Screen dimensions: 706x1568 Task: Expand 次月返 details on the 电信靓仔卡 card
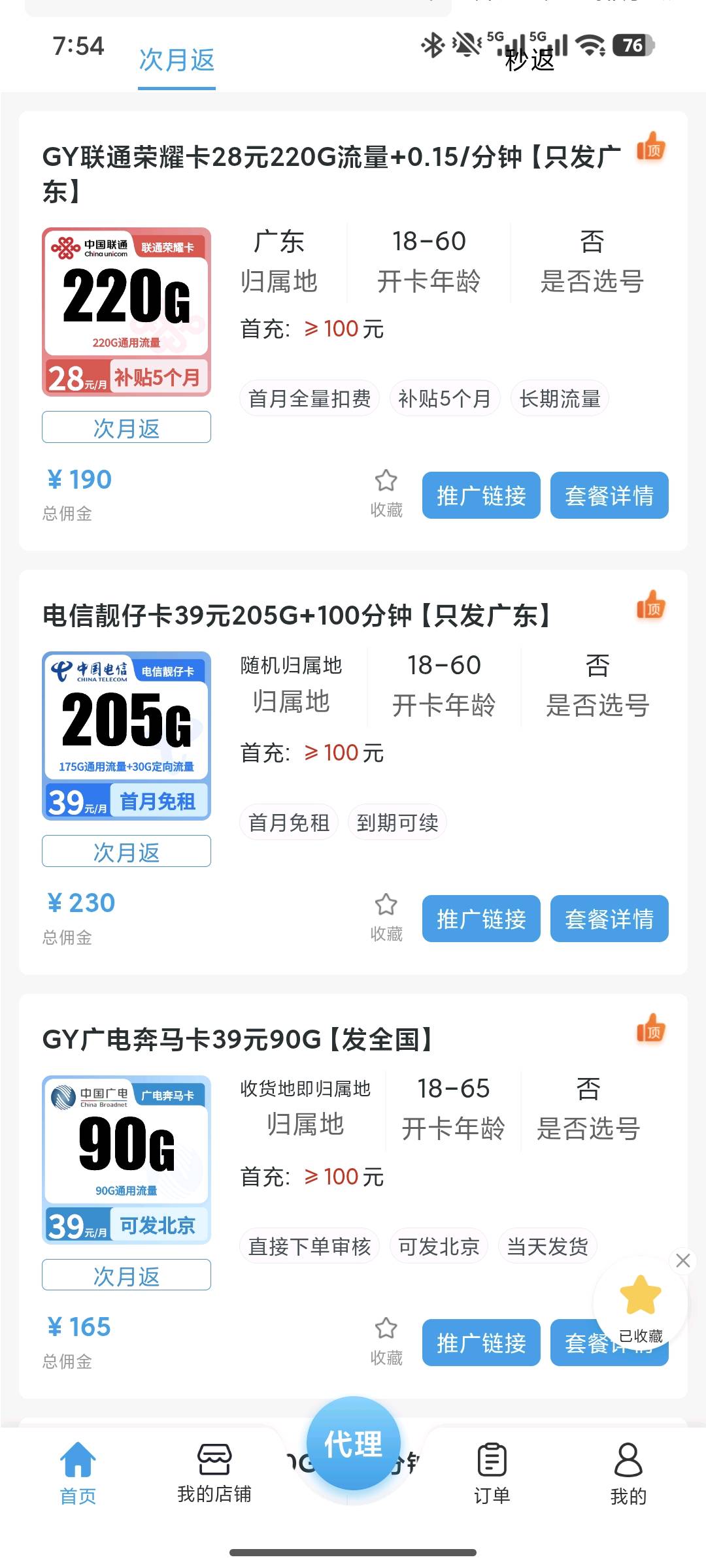point(126,851)
